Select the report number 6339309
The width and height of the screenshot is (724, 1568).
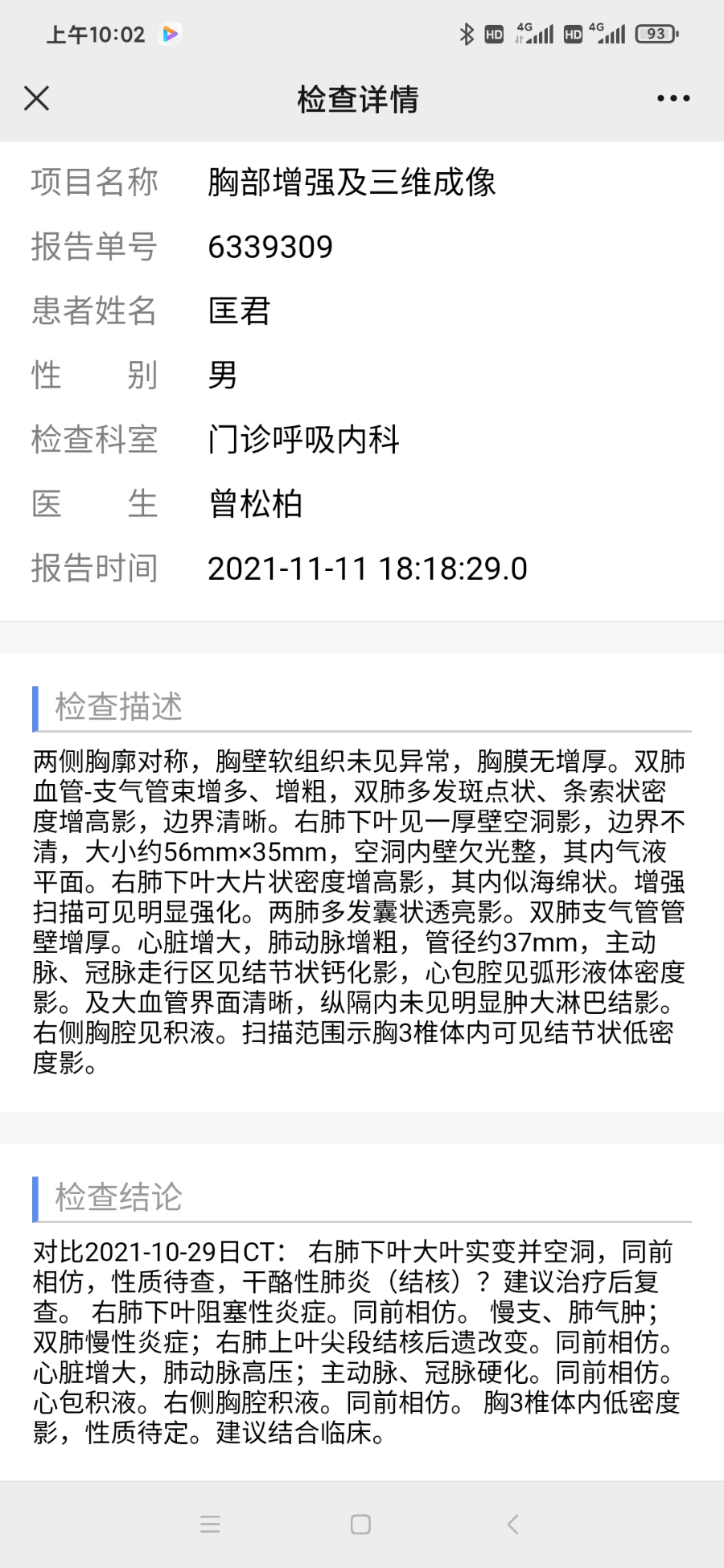(269, 247)
